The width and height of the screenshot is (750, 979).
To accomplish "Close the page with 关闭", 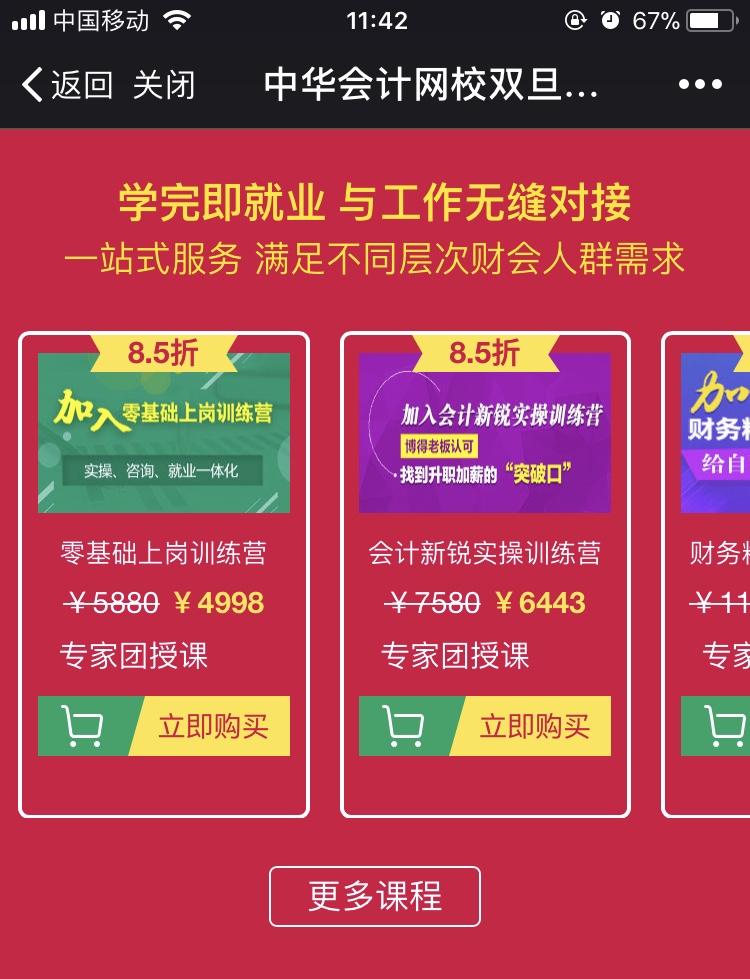I will [164, 85].
